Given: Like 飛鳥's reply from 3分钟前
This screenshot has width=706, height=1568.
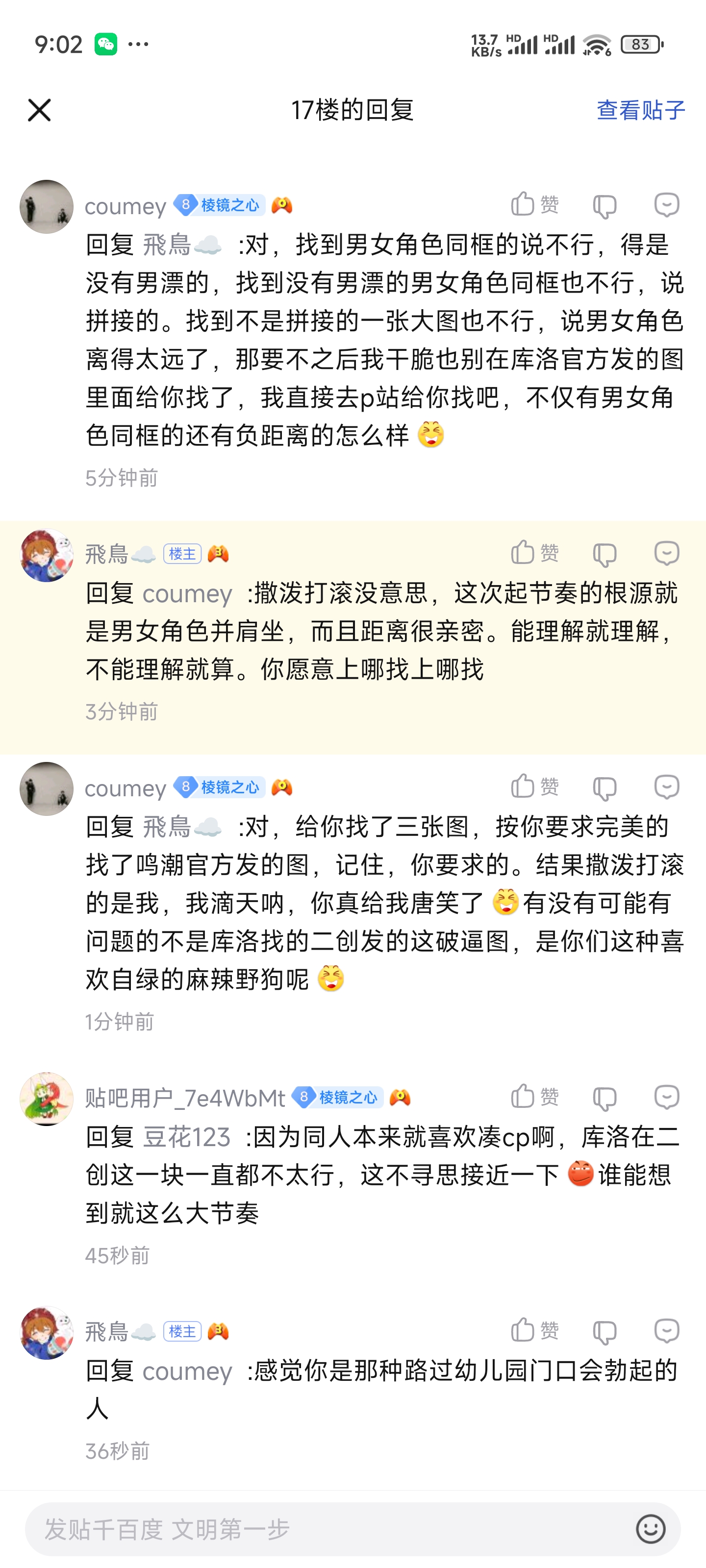Looking at the screenshot, I should (534, 553).
